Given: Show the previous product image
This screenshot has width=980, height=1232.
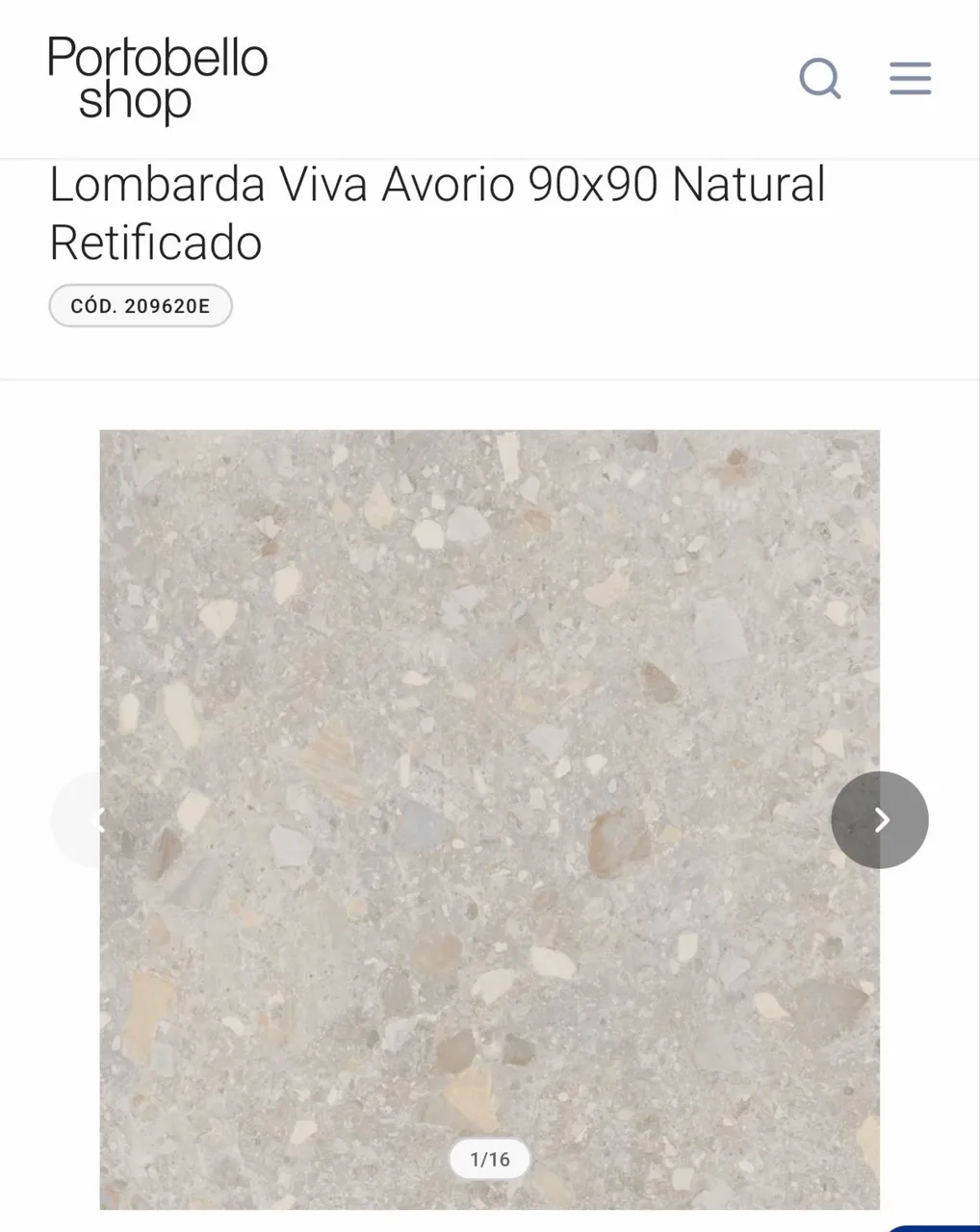Looking at the screenshot, I should click(98, 820).
